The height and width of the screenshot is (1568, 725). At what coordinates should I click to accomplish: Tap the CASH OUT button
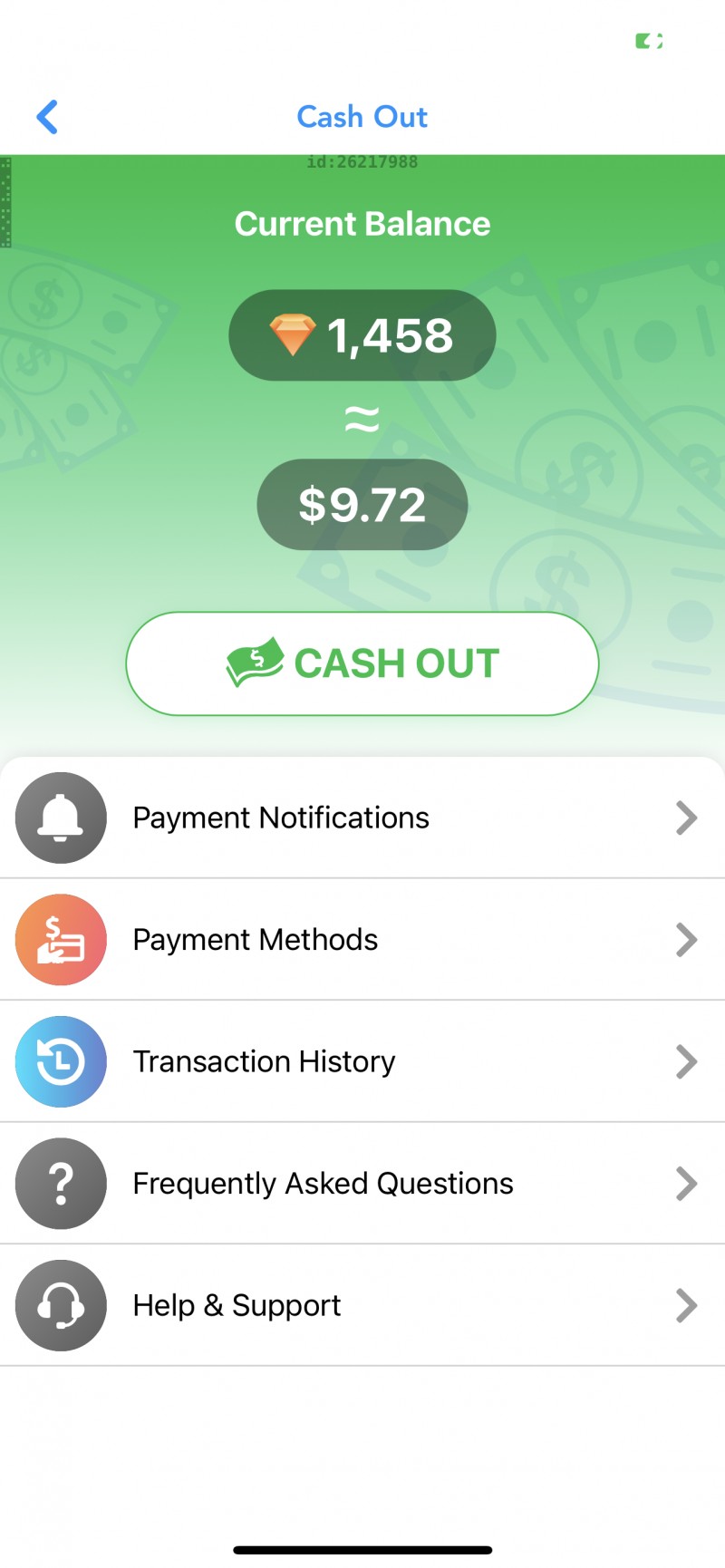(362, 663)
